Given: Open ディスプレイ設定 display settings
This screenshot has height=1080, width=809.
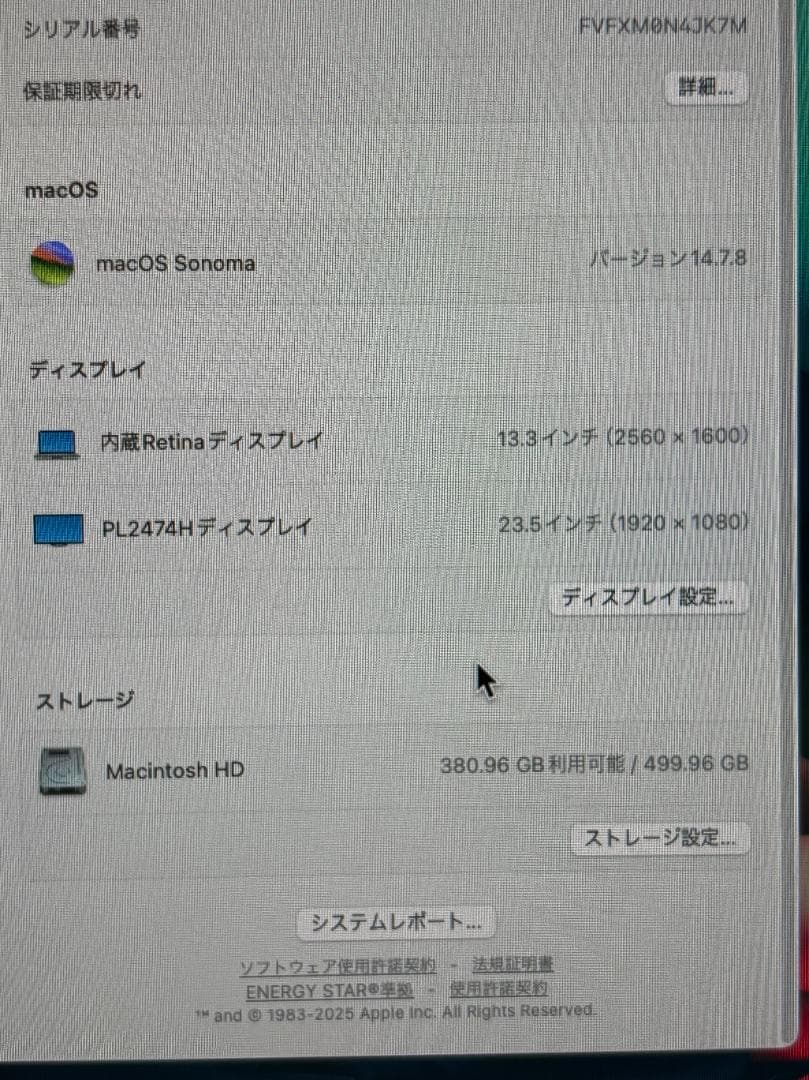Looking at the screenshot, I should click(647, 596).
